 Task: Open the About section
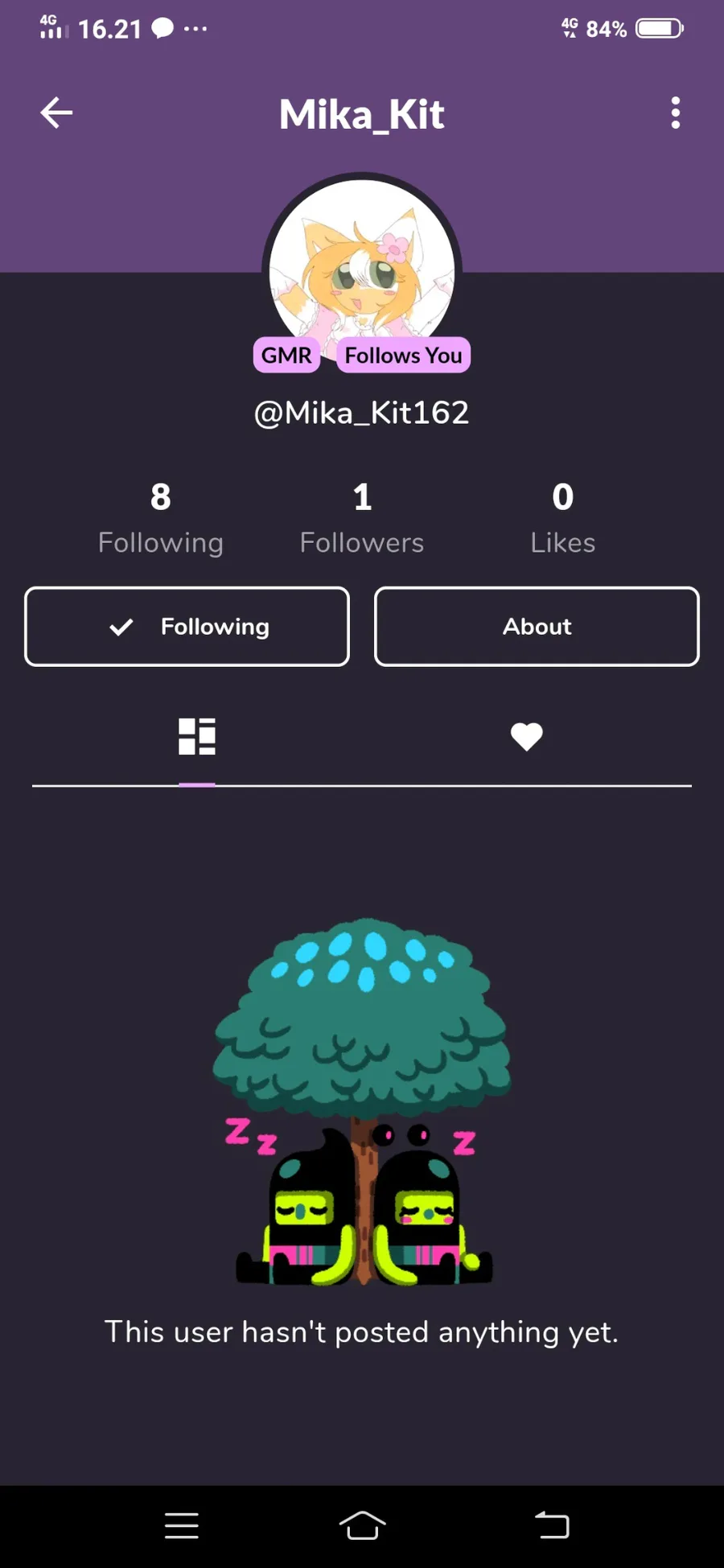click(537, 627)
